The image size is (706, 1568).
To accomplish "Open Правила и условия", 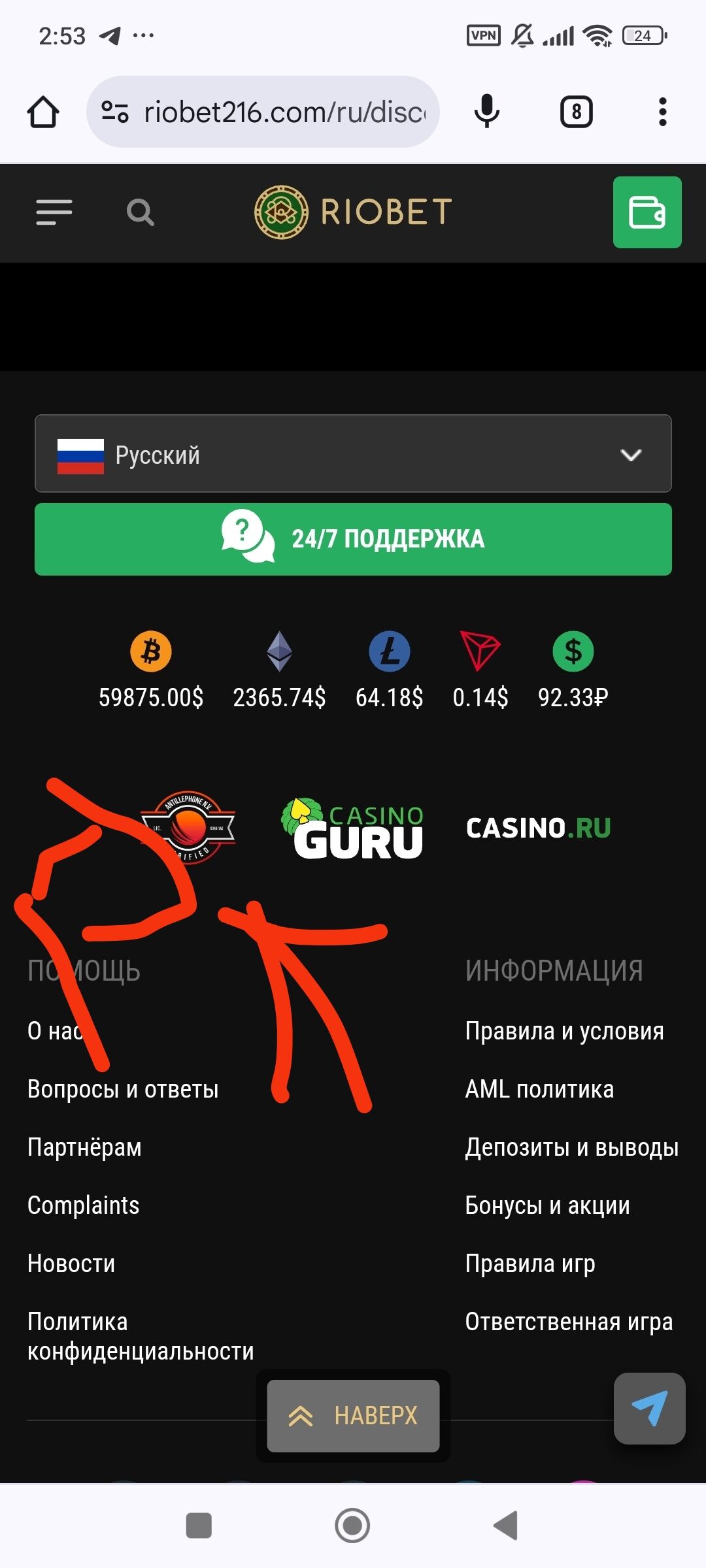I will (x=564, y=1031).
